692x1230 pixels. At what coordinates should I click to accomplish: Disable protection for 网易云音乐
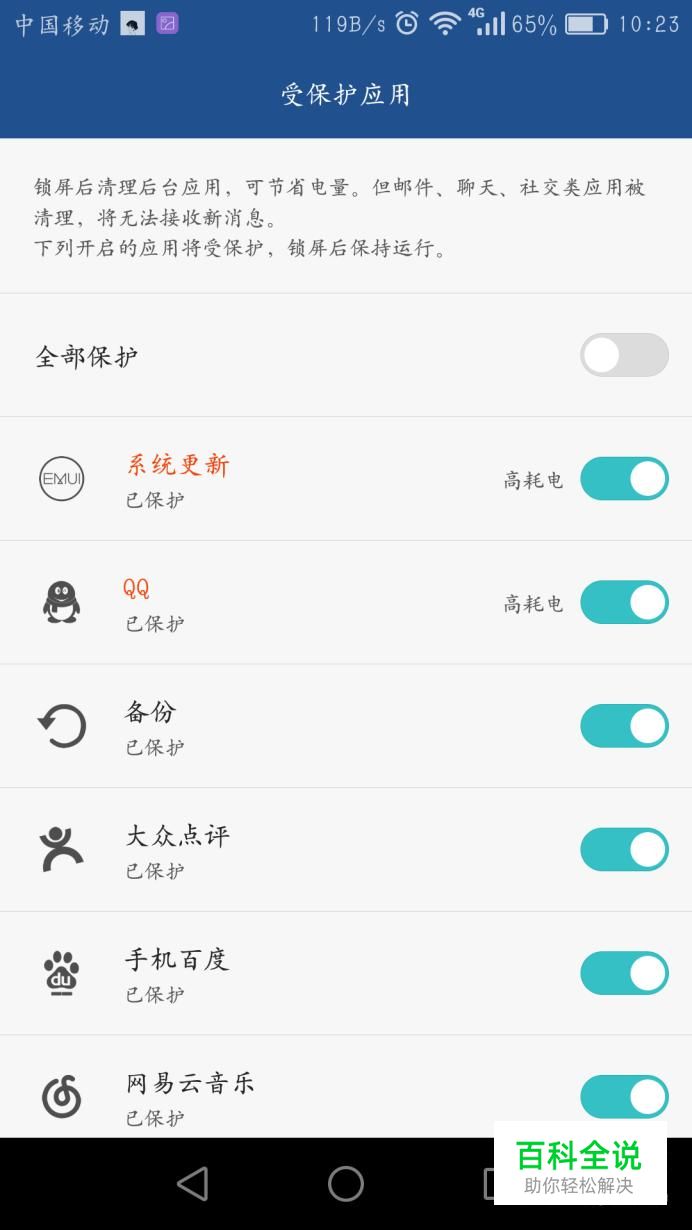tap(624, 1097)
